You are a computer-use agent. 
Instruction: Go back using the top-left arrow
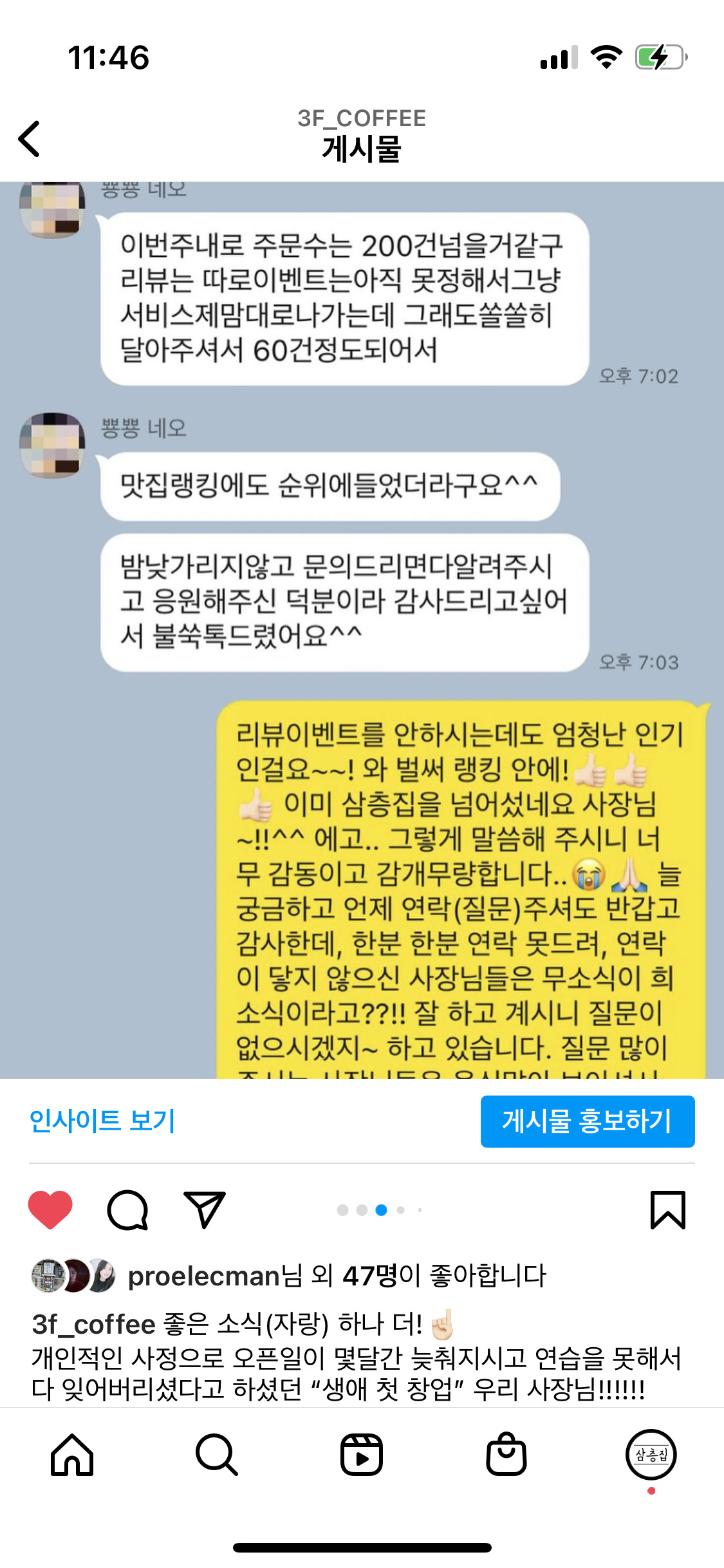[30, 138]
